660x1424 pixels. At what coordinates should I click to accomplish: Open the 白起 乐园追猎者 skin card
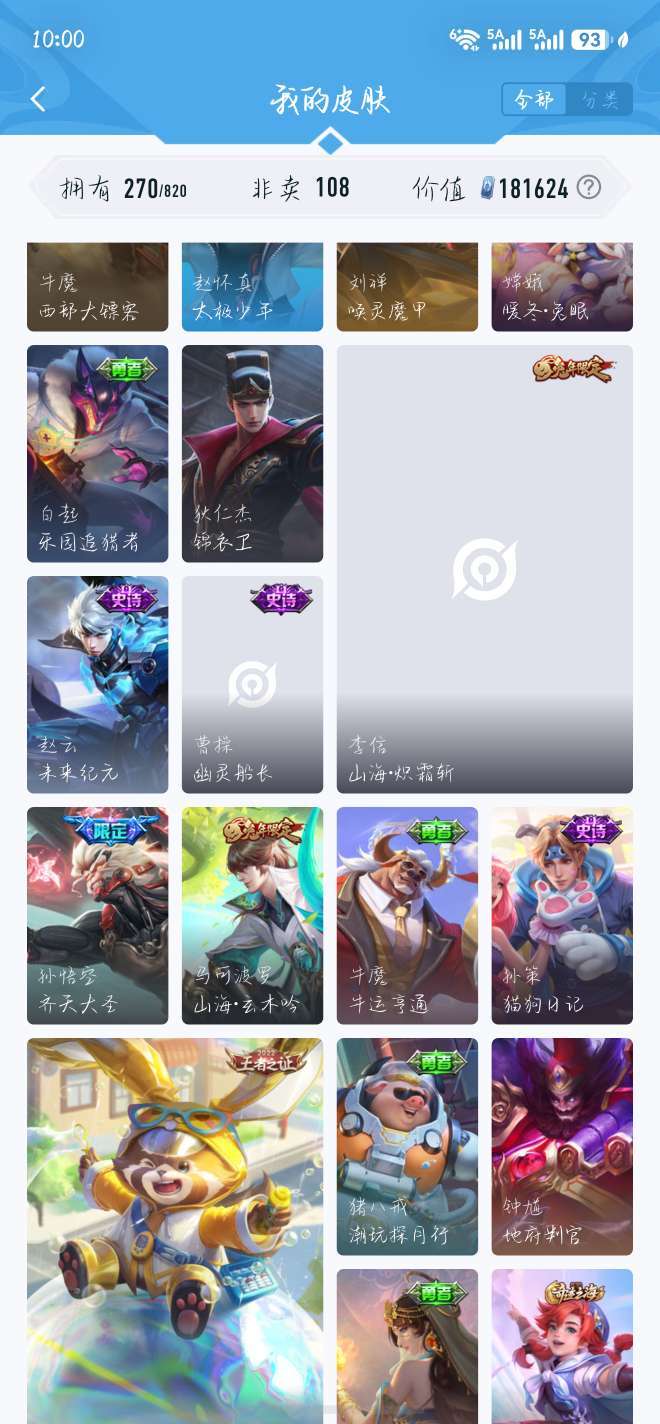[x=98, y=453]
